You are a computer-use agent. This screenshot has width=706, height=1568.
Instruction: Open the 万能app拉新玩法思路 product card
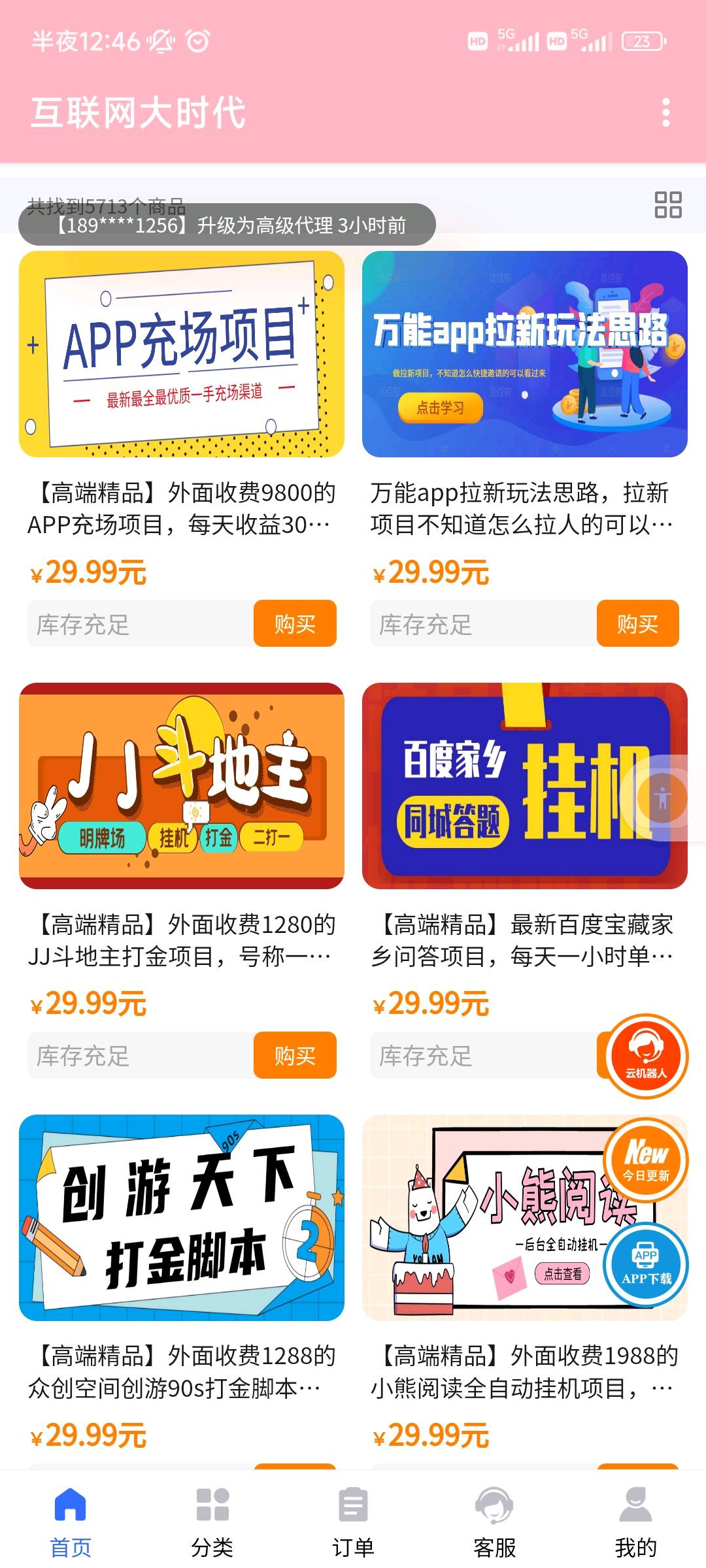pyautogui.click(x=524, y=354)
